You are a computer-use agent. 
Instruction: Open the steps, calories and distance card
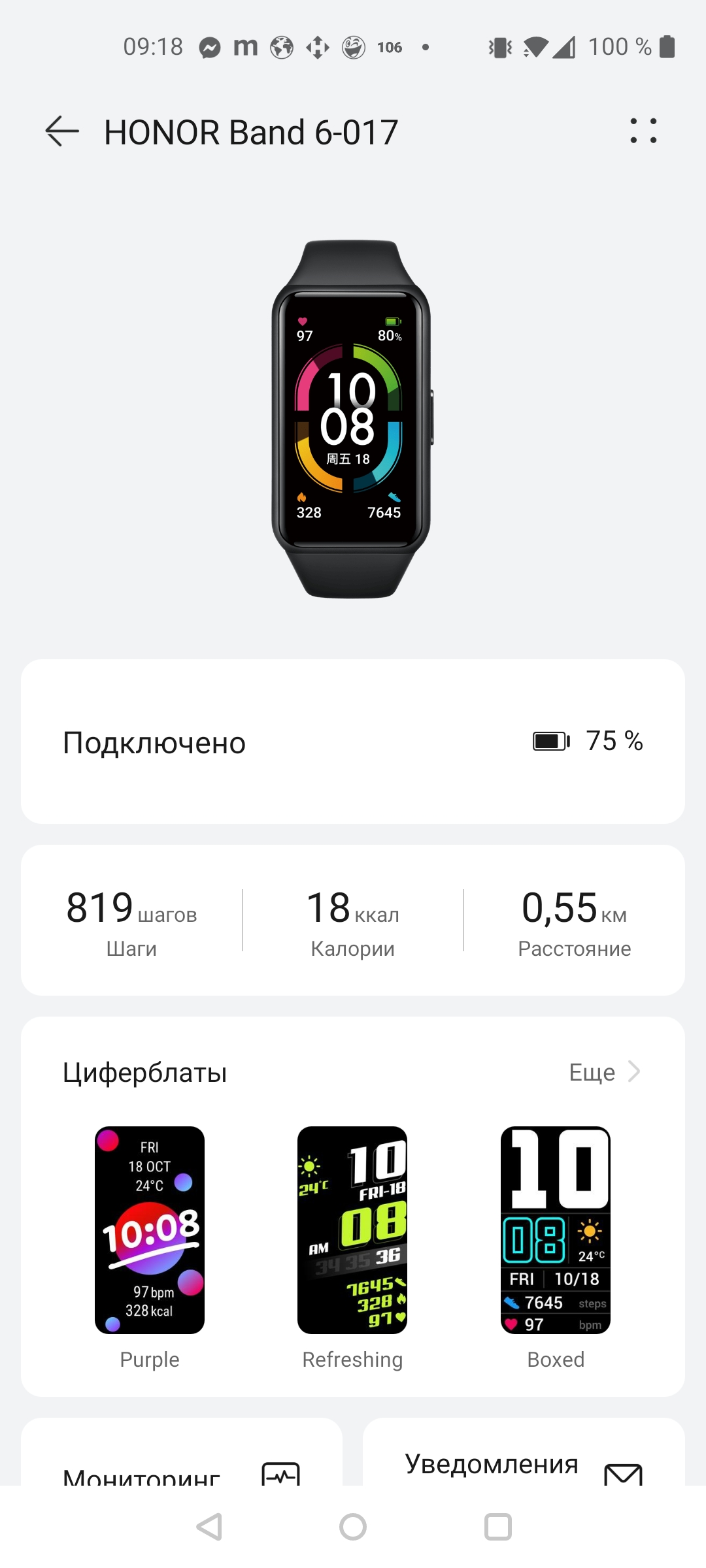coord(353,920)
